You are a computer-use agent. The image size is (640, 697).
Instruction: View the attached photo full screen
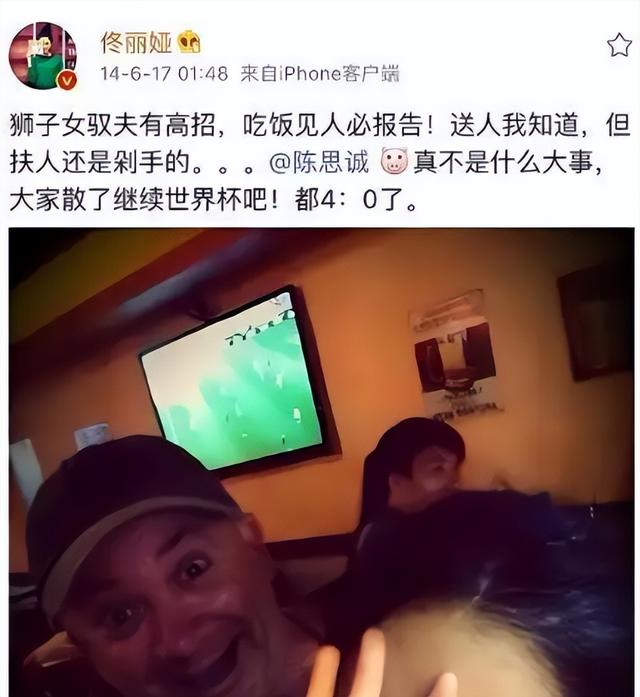(x=322, y=462)
